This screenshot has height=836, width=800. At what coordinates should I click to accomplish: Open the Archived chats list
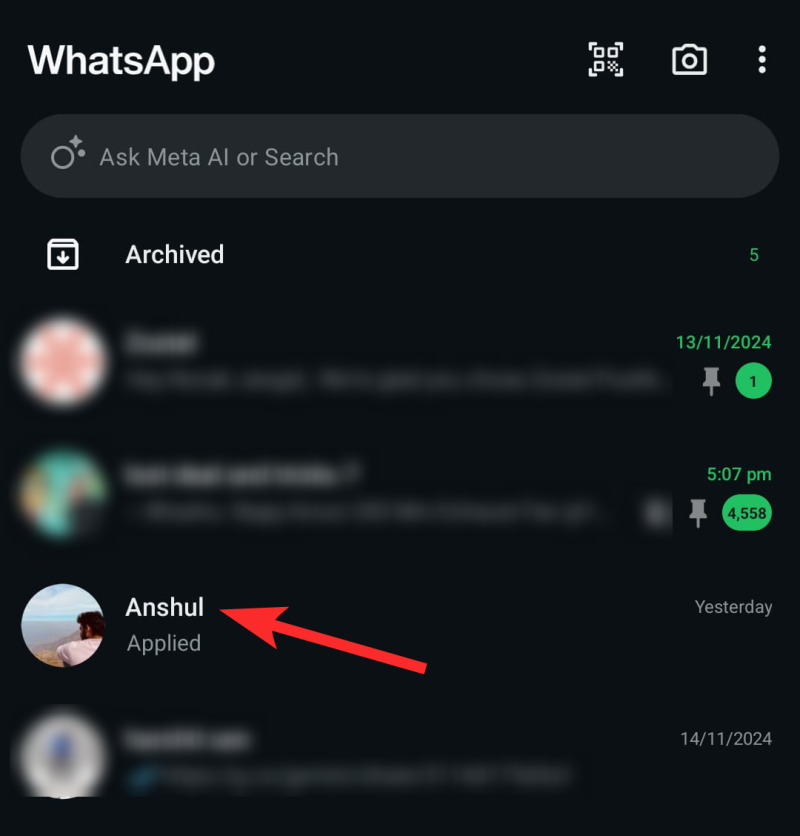175,255
